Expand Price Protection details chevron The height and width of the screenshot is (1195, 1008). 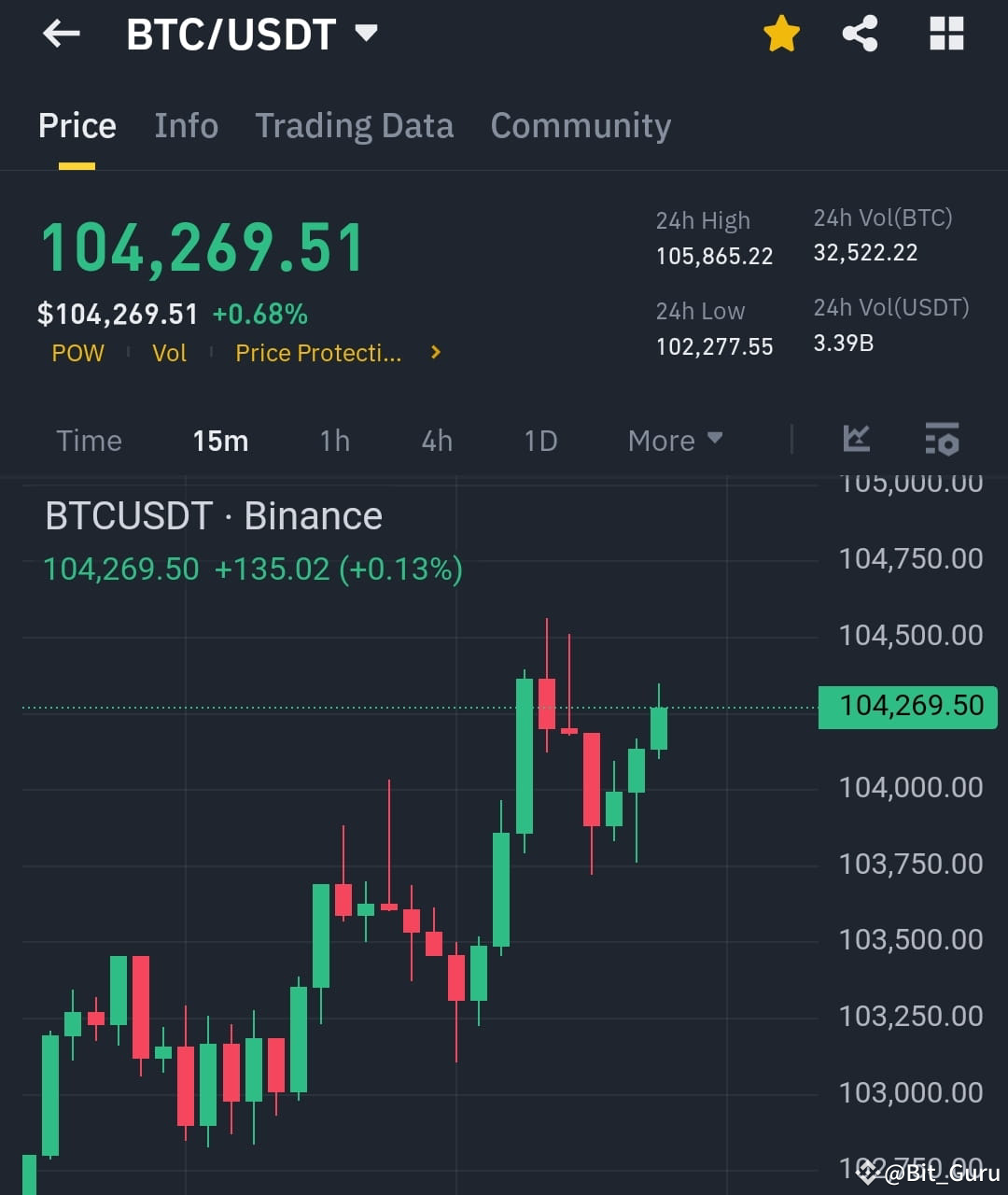click(x=435, y=353)
